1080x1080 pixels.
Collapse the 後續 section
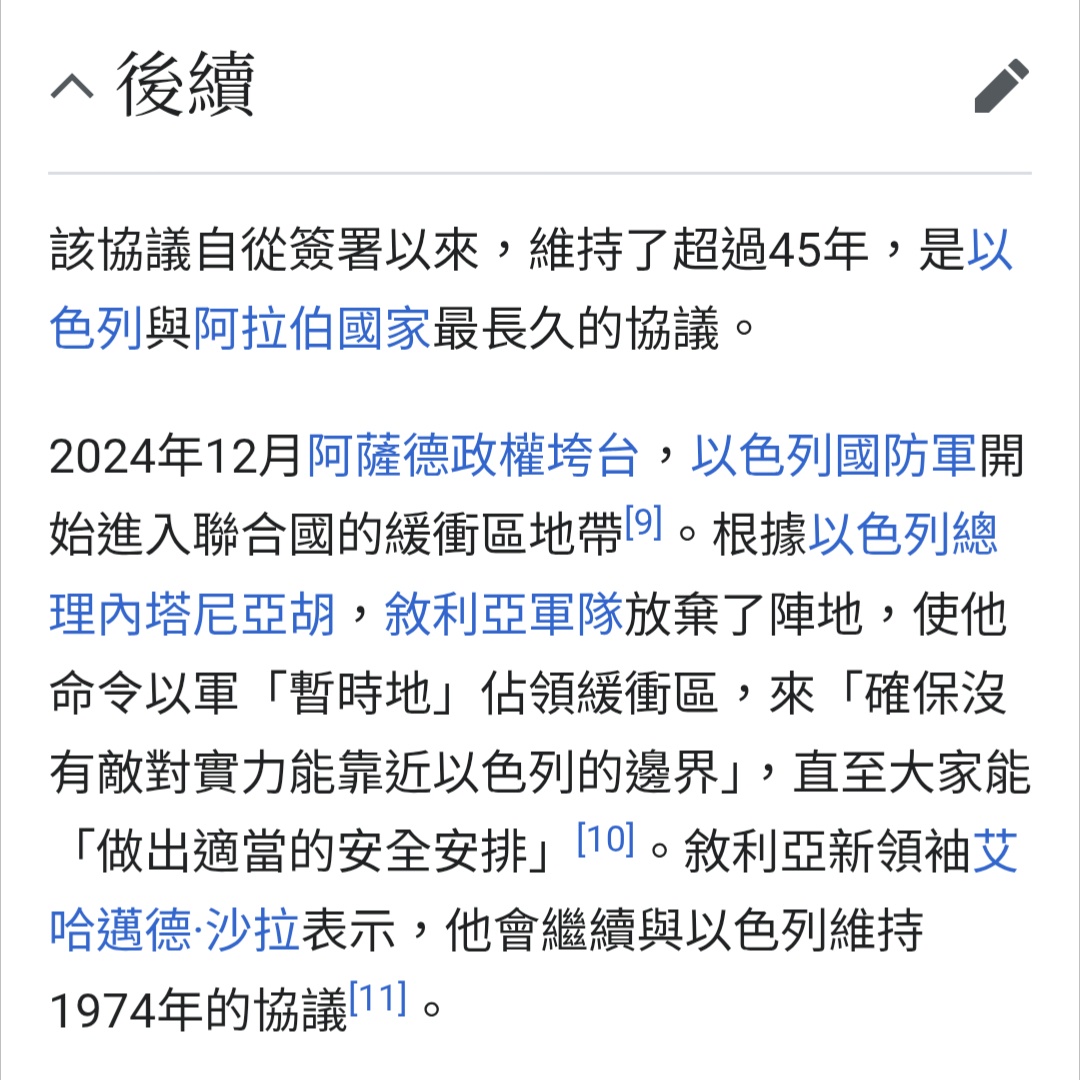pyautogui.click(x=72, y=88)
